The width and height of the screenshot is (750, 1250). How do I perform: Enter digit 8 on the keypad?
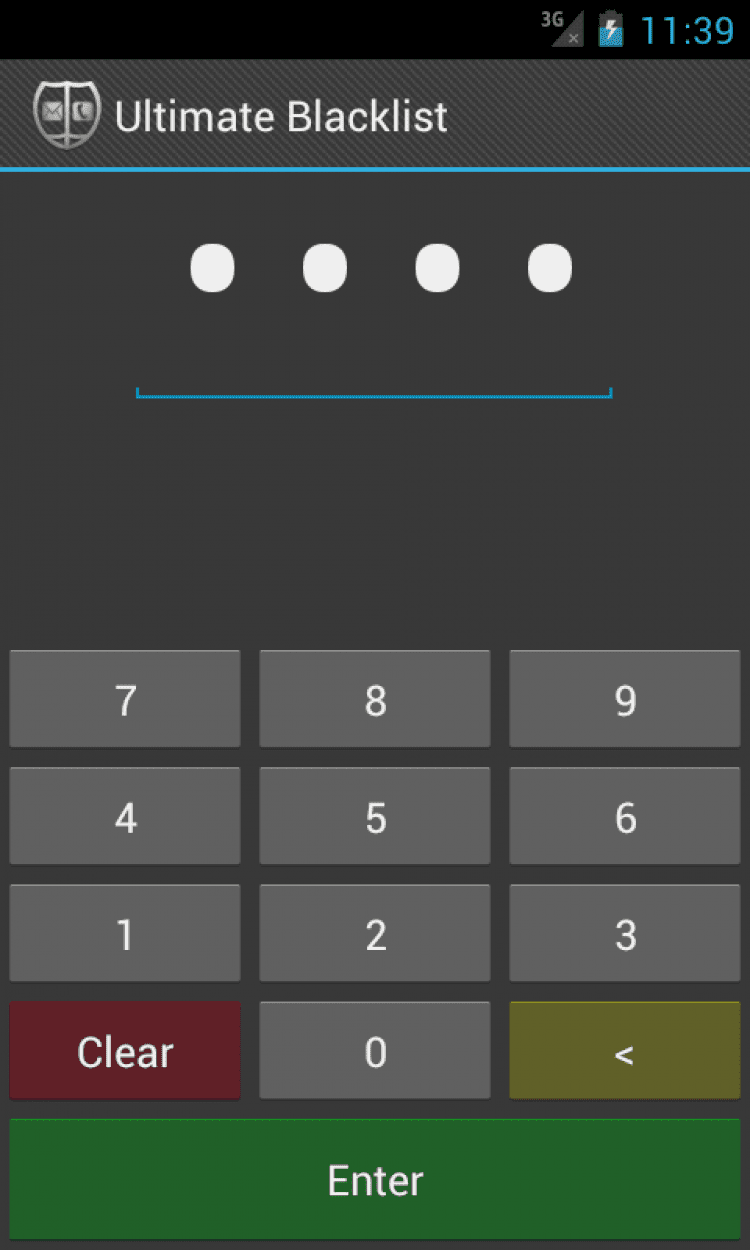375,699
